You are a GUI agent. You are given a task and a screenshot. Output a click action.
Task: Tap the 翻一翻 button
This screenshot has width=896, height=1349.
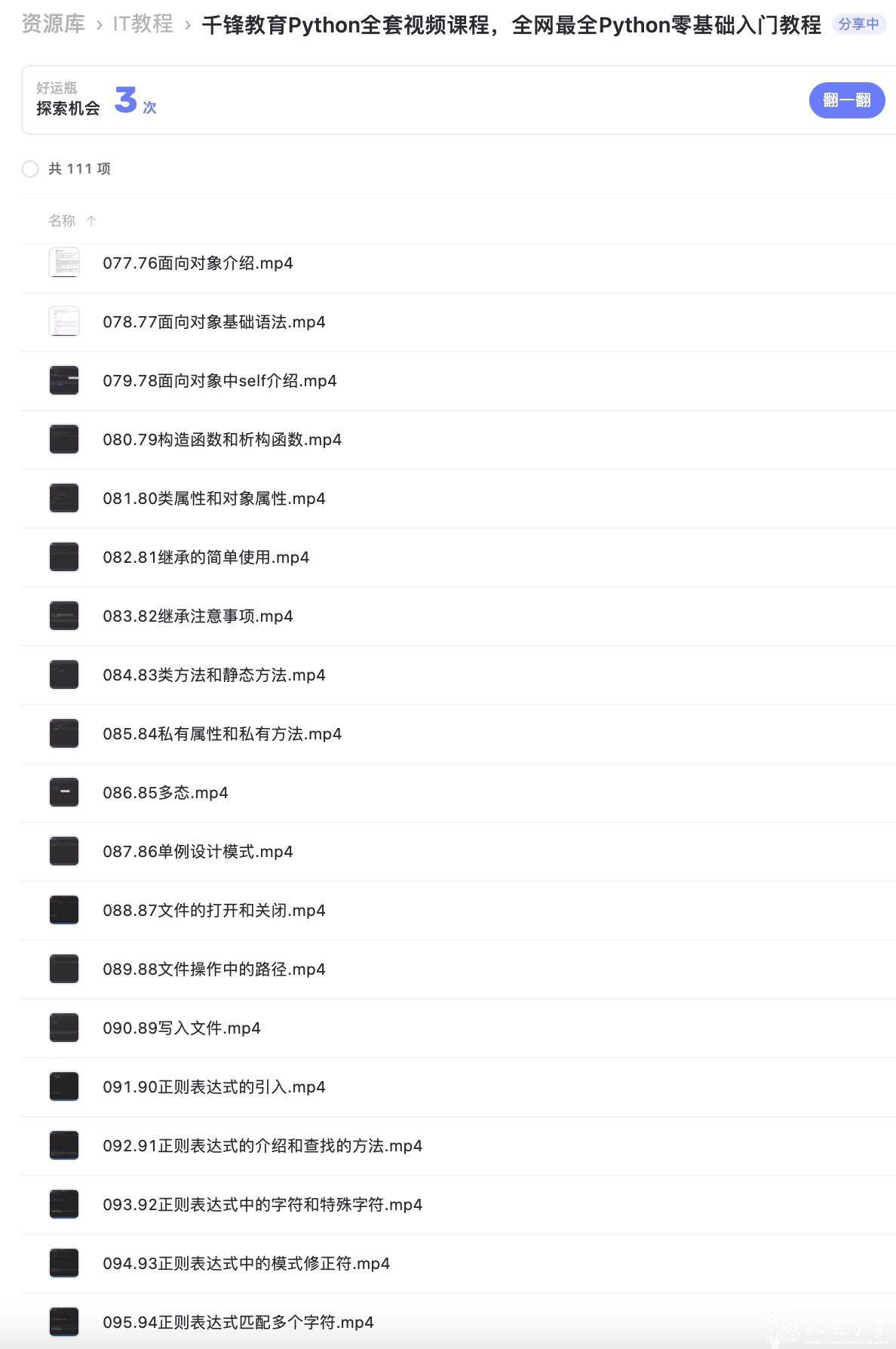tap(846, 100)
